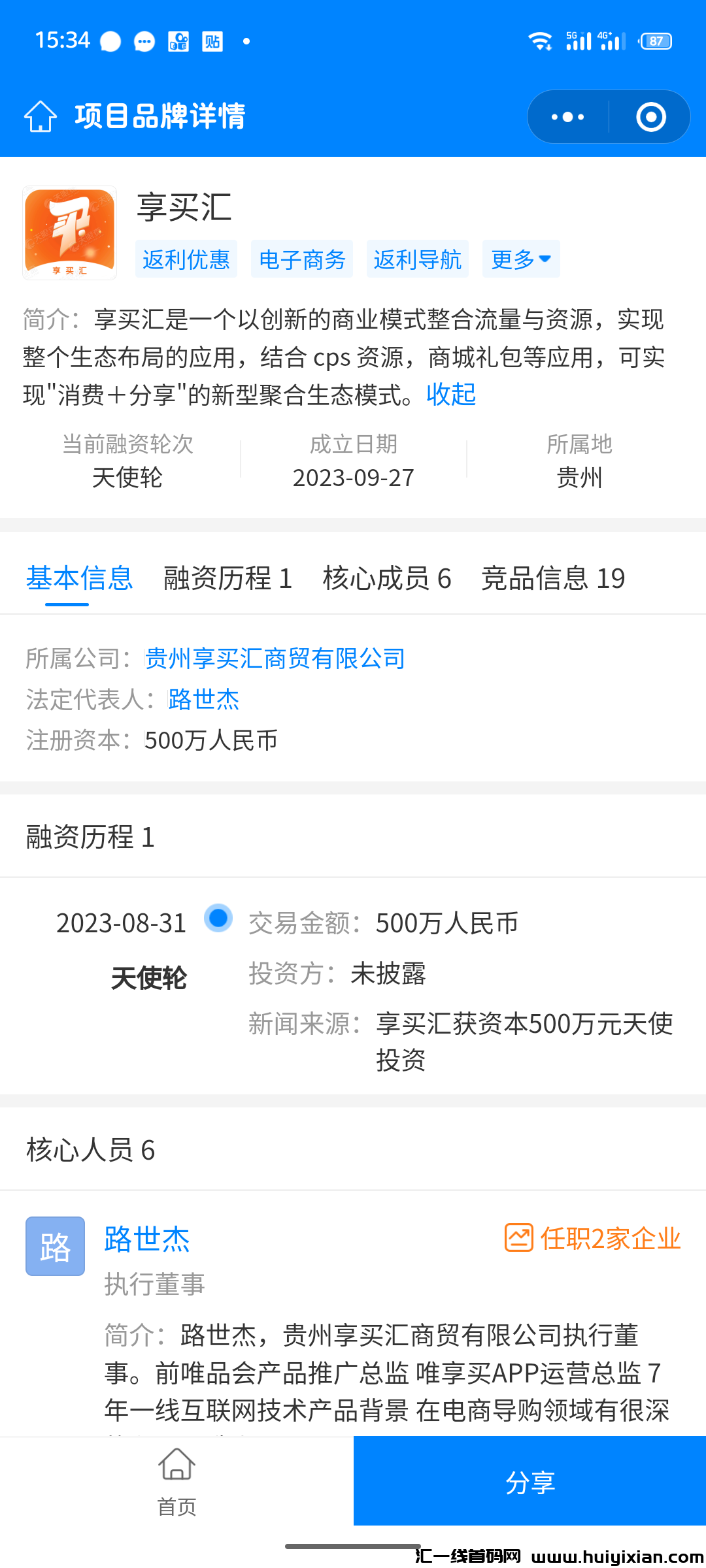The height and width of the screenshot is (1568, 706).
Task: Open company 贵州享买汇商贸有限公司
Action: click(x=275, y=659)
